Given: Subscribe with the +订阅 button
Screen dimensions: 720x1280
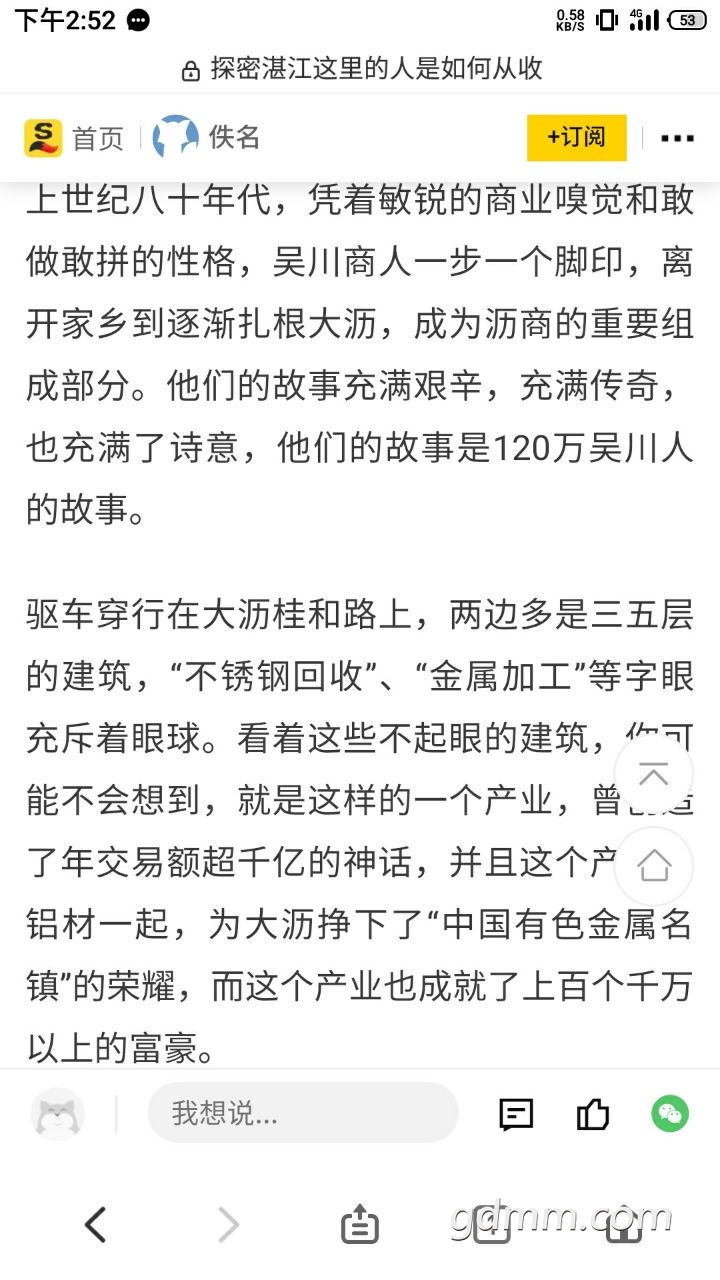Looking at the screenshot, I should (x=576, y=137).
